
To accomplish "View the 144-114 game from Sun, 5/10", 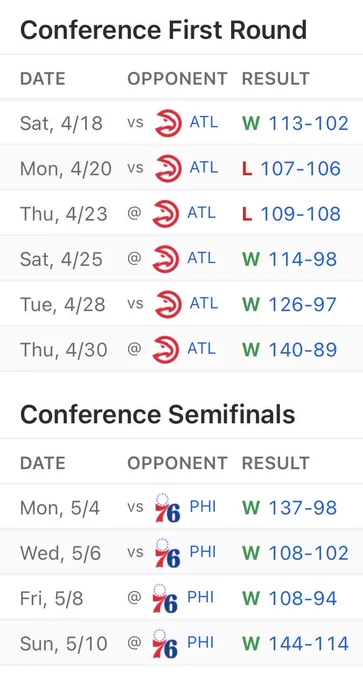I will tap(308, 644).
